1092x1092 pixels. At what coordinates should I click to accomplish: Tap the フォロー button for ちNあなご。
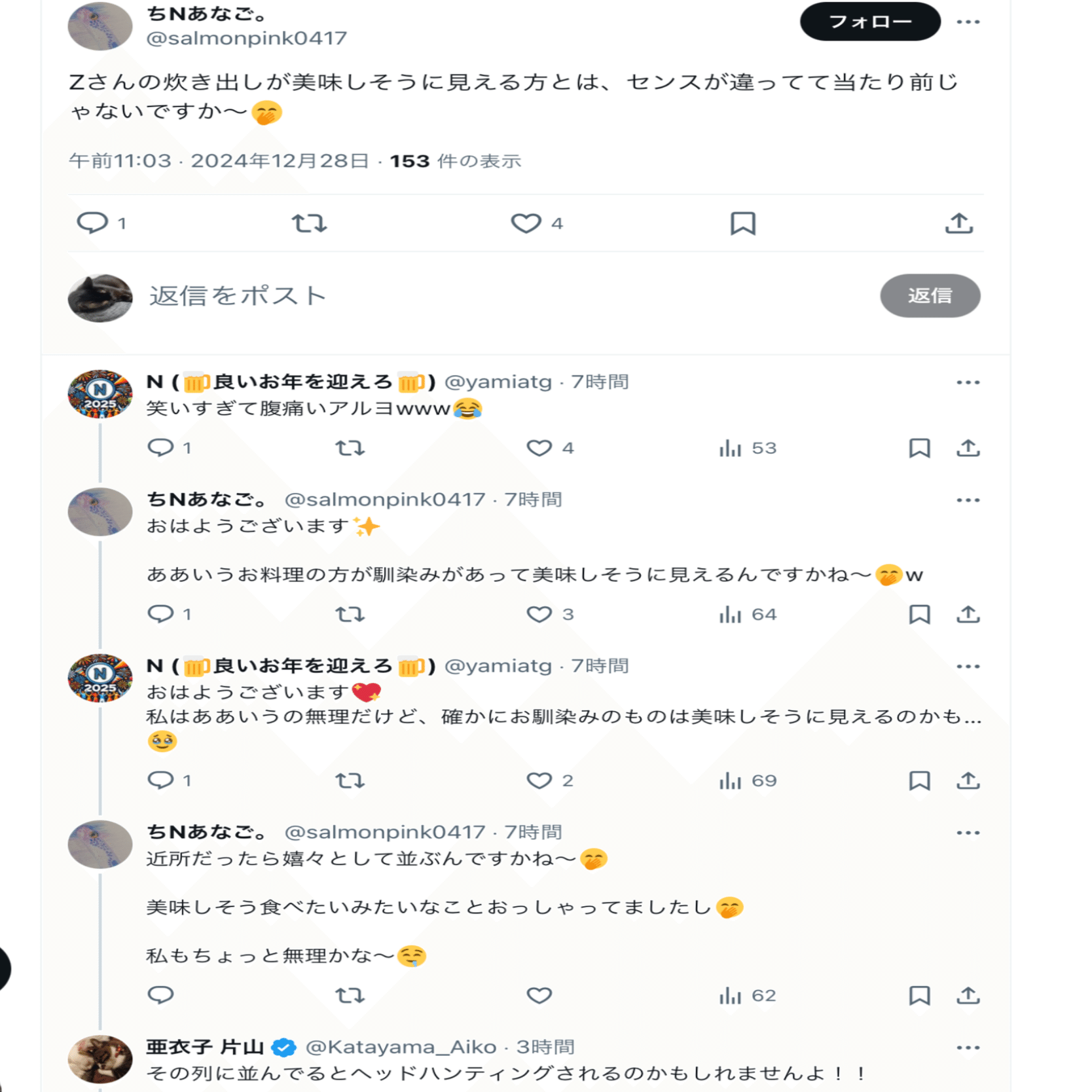coord(869,22)
